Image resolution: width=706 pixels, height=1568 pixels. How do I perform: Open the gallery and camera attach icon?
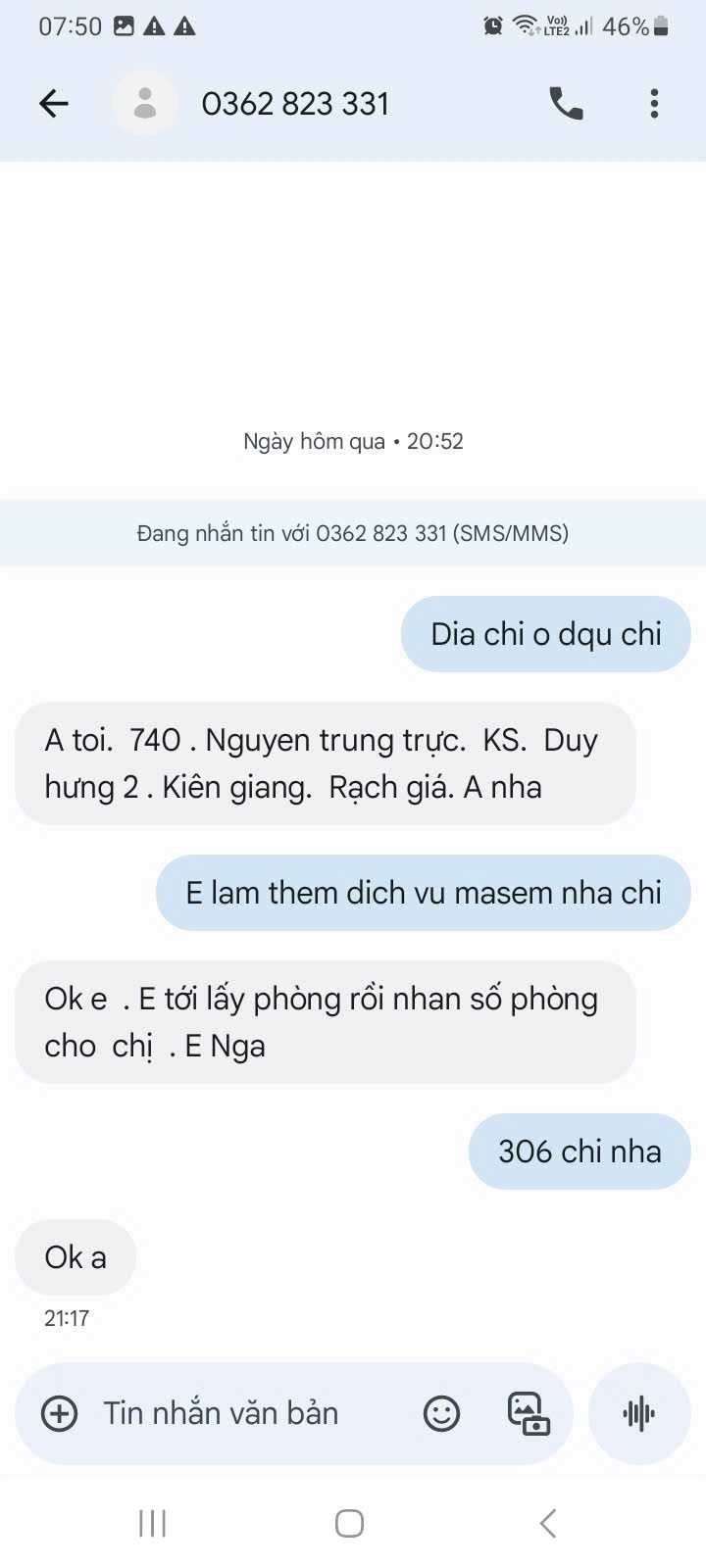pyautogui.click(x=528, y=1413)
